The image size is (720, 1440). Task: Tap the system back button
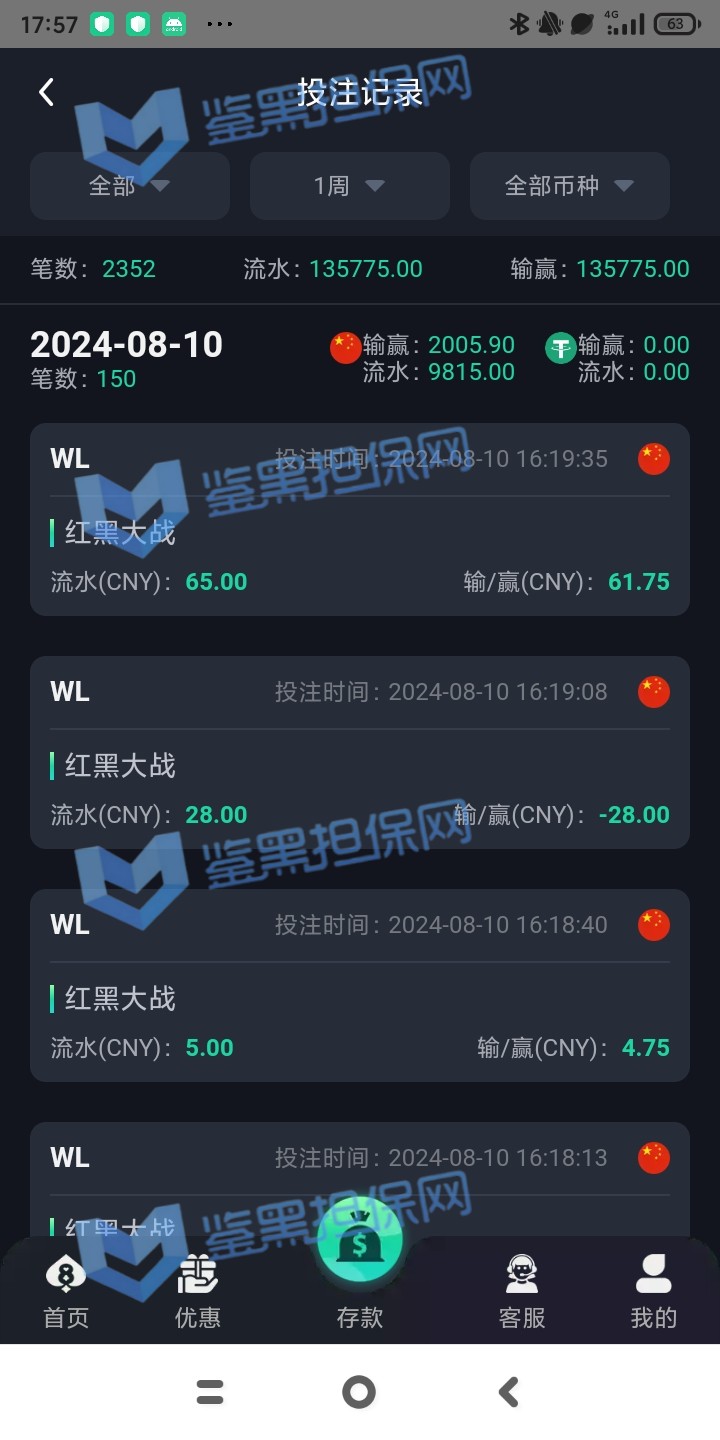coord(508,1392)
